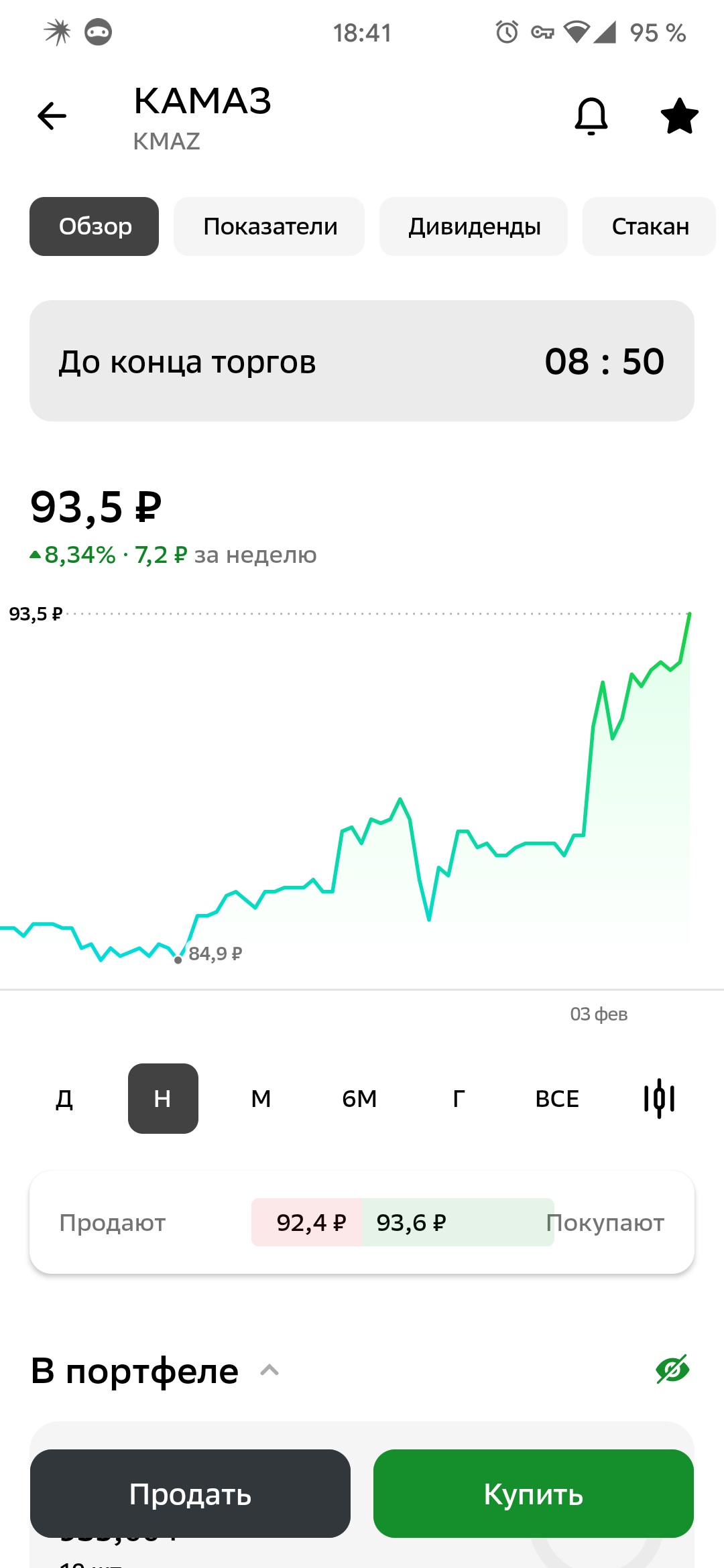Tap the green Купить button
The width and height of the screenshot is (724, 1568).
point(534,1494)
